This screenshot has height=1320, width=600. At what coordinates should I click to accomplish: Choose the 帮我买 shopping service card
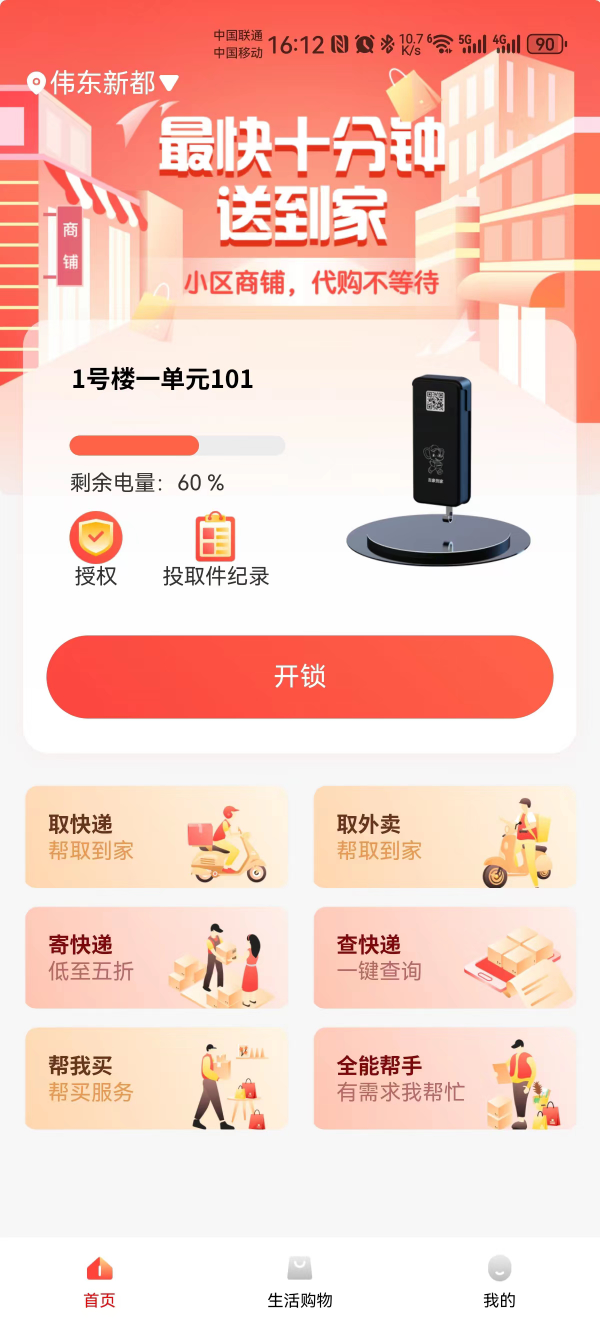point(157,1078)
